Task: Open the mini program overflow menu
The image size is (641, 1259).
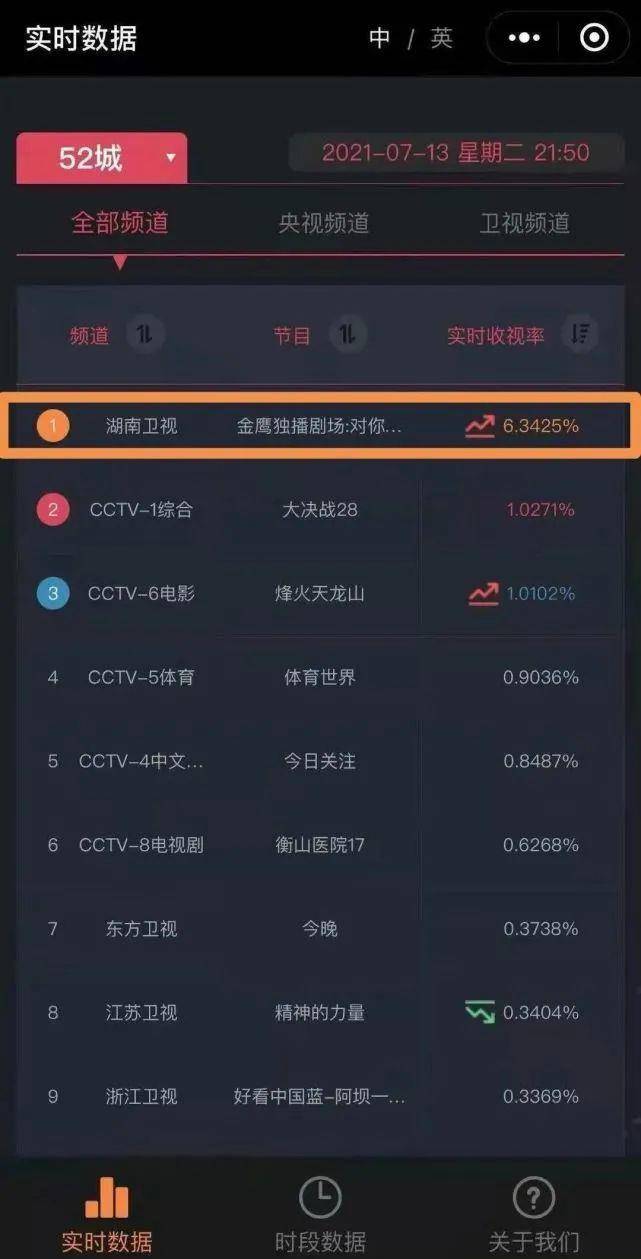Action: (524, 38)
